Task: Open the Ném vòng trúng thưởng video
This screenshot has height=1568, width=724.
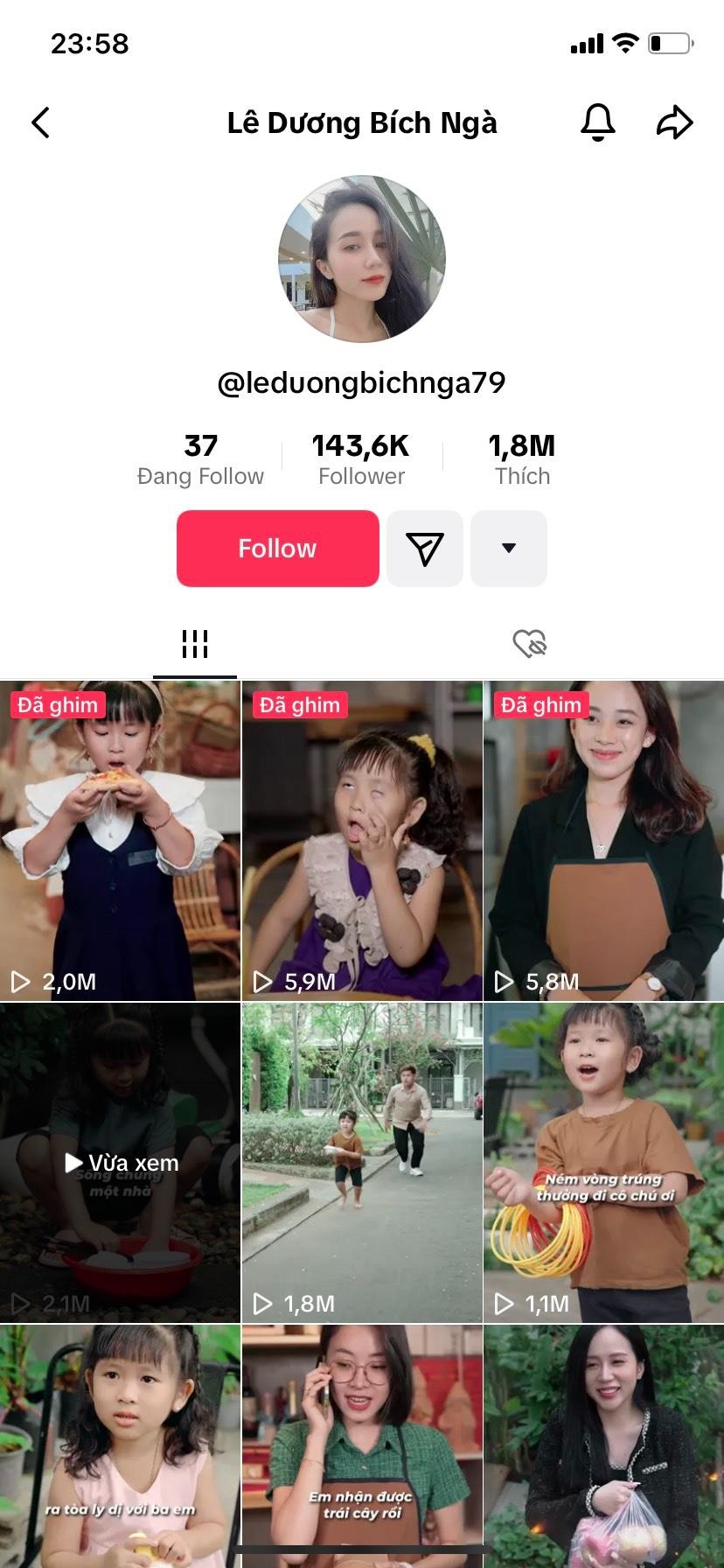Action: tap(603, 1162)
